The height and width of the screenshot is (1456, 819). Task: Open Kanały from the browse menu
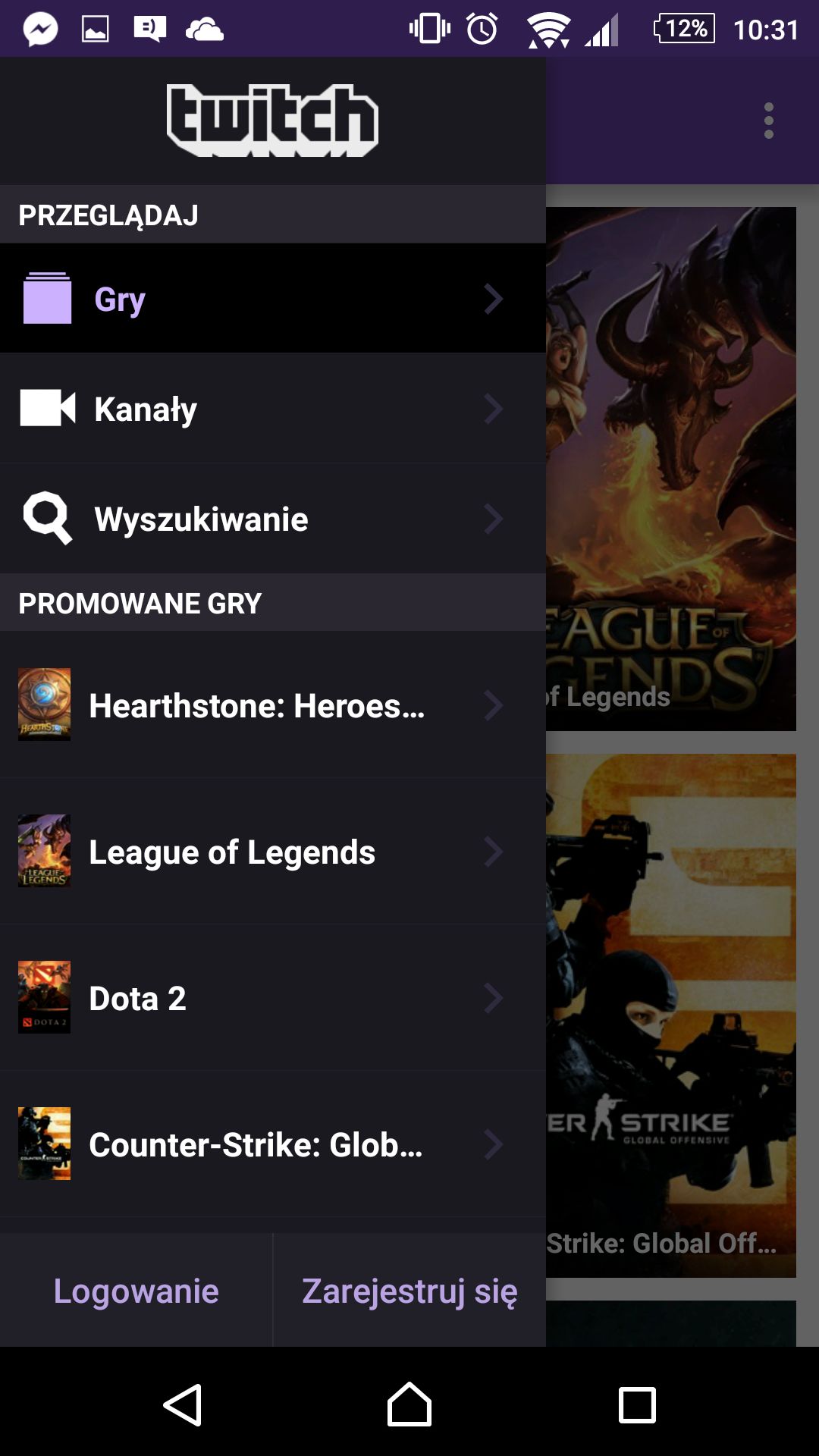273,408
